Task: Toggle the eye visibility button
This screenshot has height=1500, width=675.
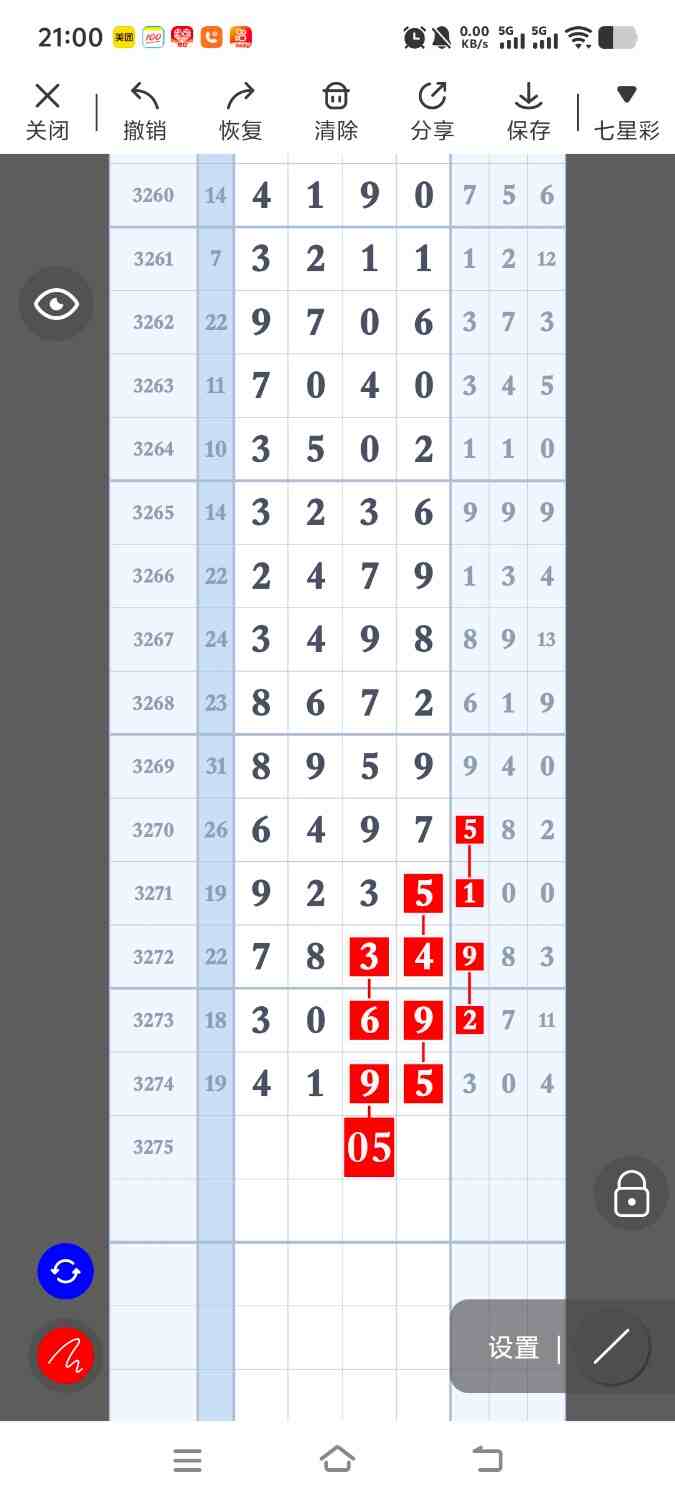Action: (56, 304)
